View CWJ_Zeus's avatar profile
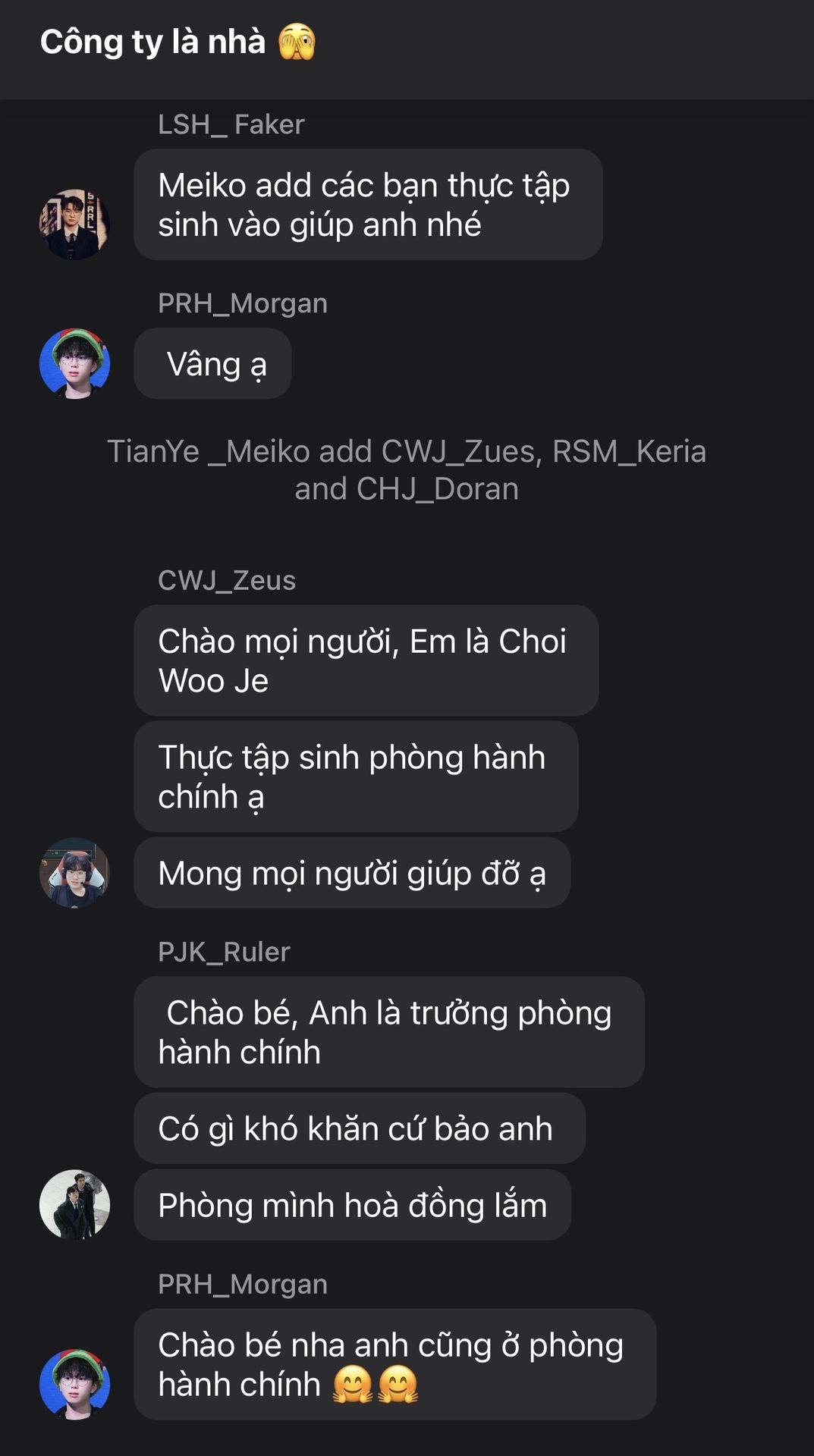 click(74, 873)
